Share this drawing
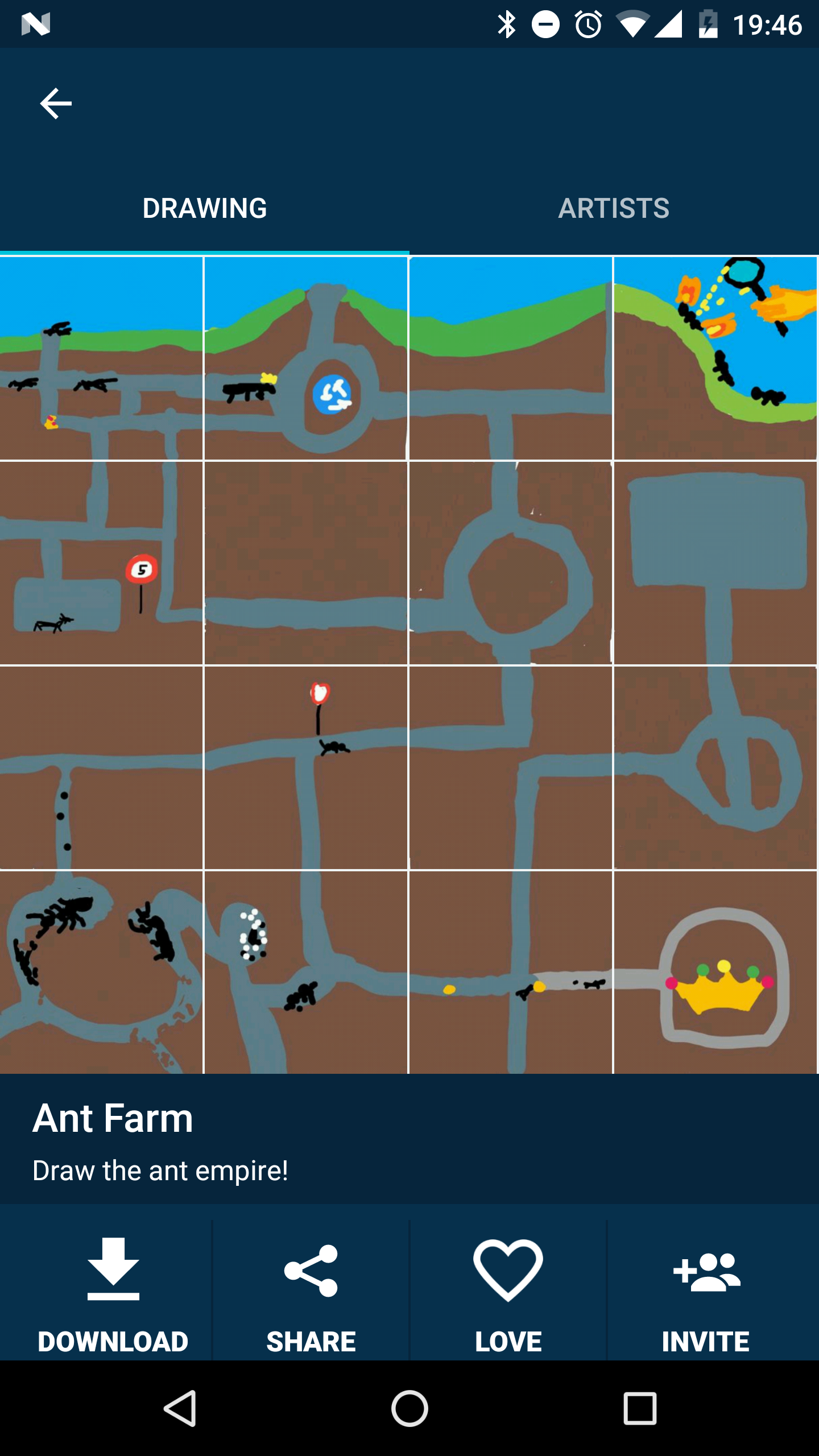 pos(311,1292)
